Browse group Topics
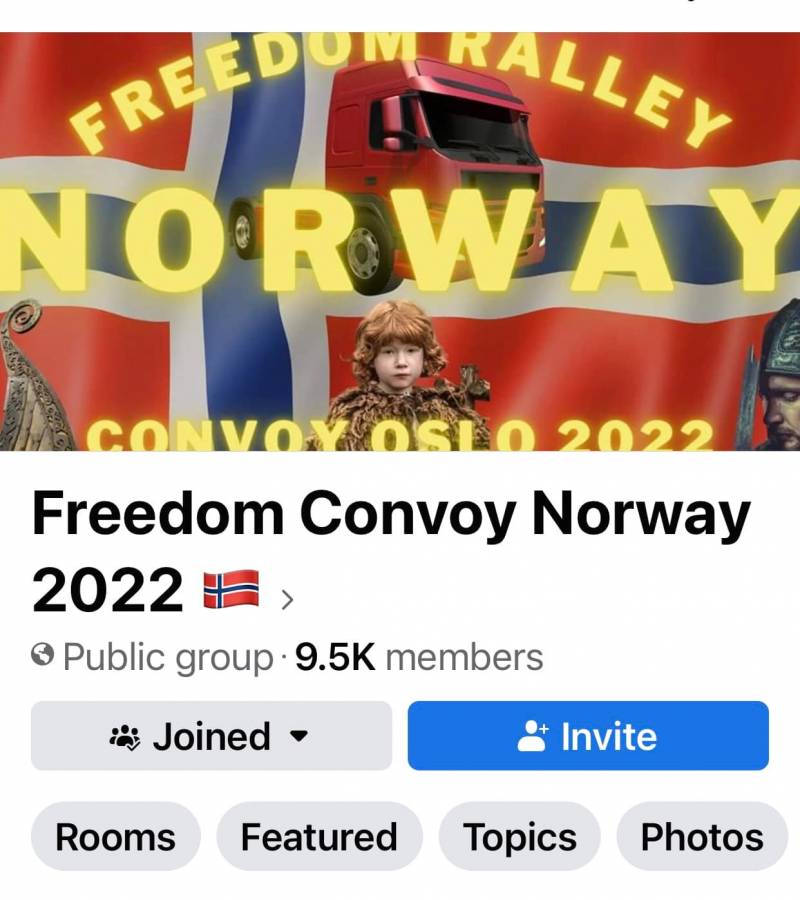Viewport: 800px width, 900px height. coord(520,836)
